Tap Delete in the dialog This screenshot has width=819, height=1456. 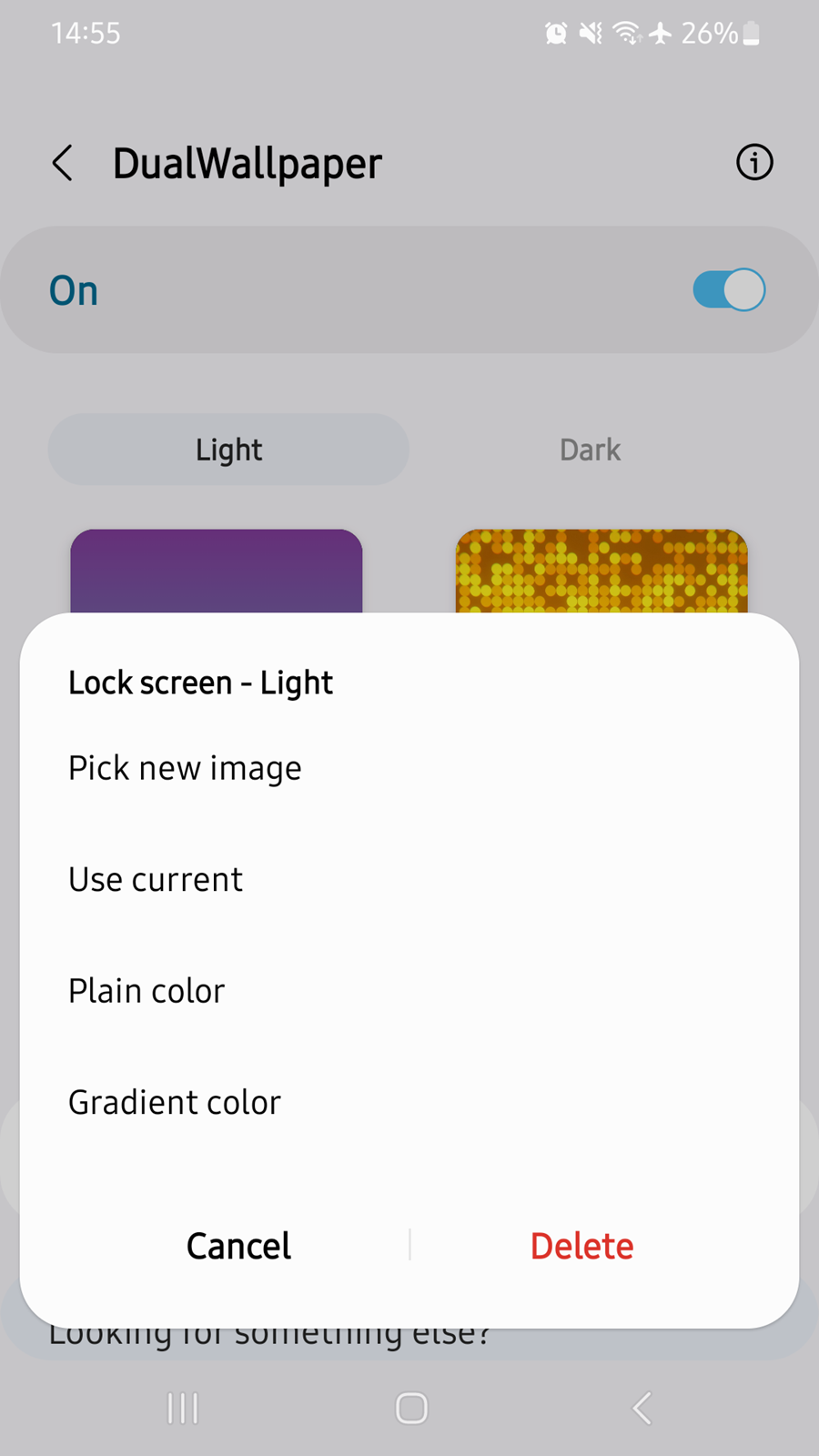click(x=581, y=1246)
